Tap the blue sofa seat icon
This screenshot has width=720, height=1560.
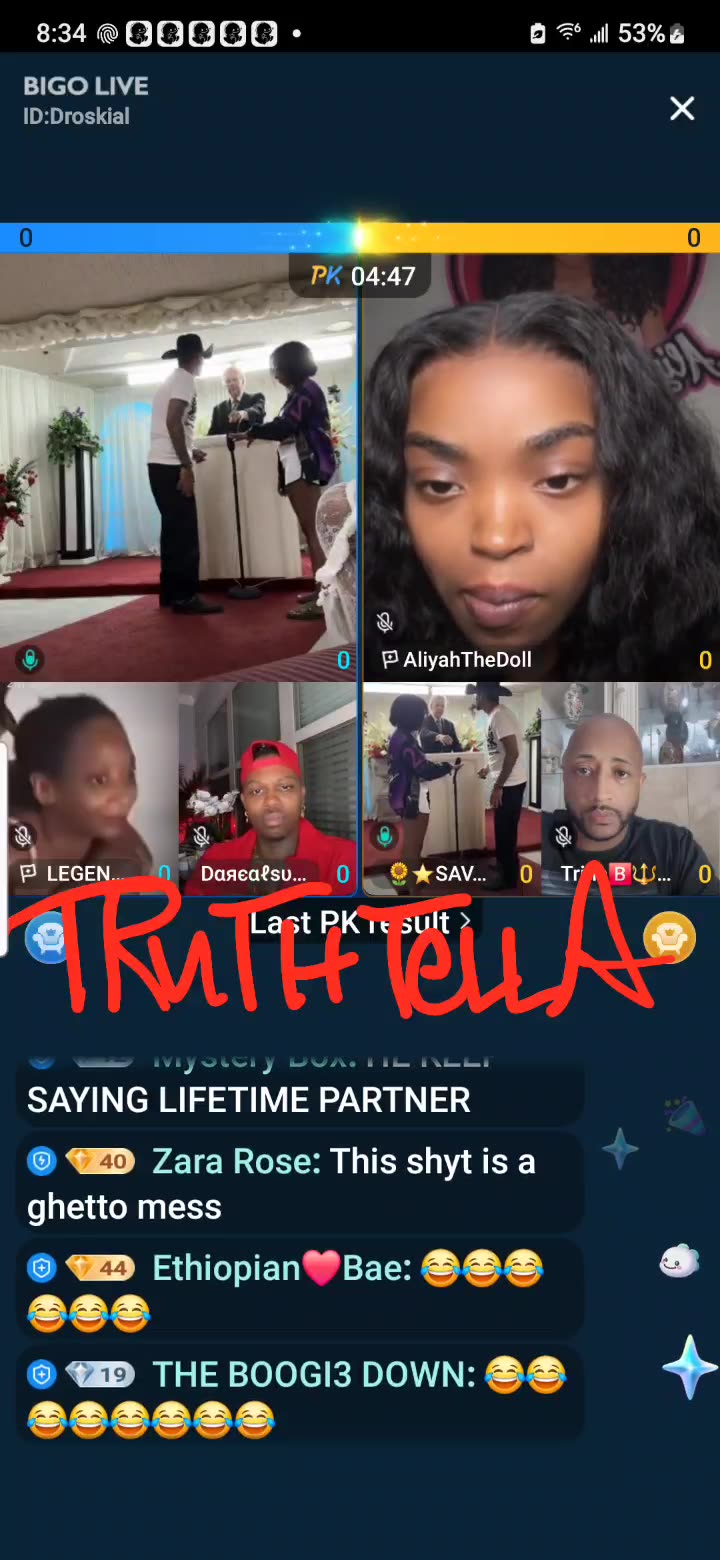48,939
